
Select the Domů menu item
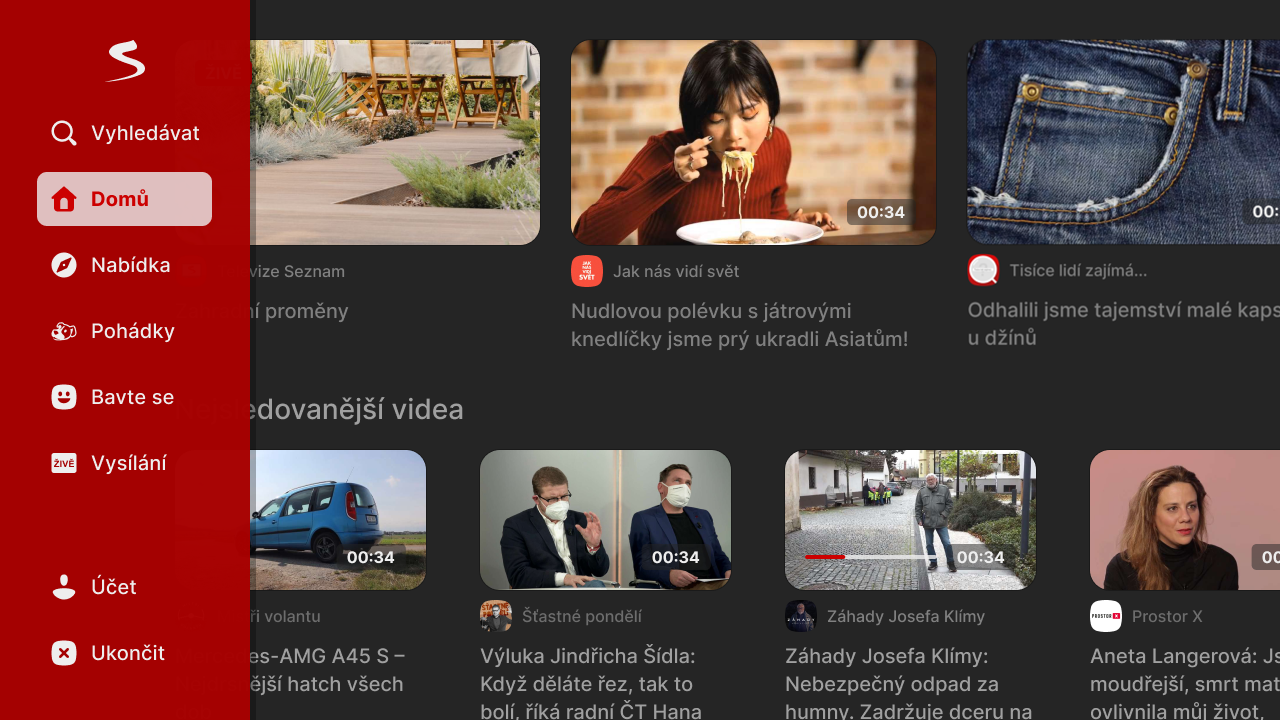point(125,199)
